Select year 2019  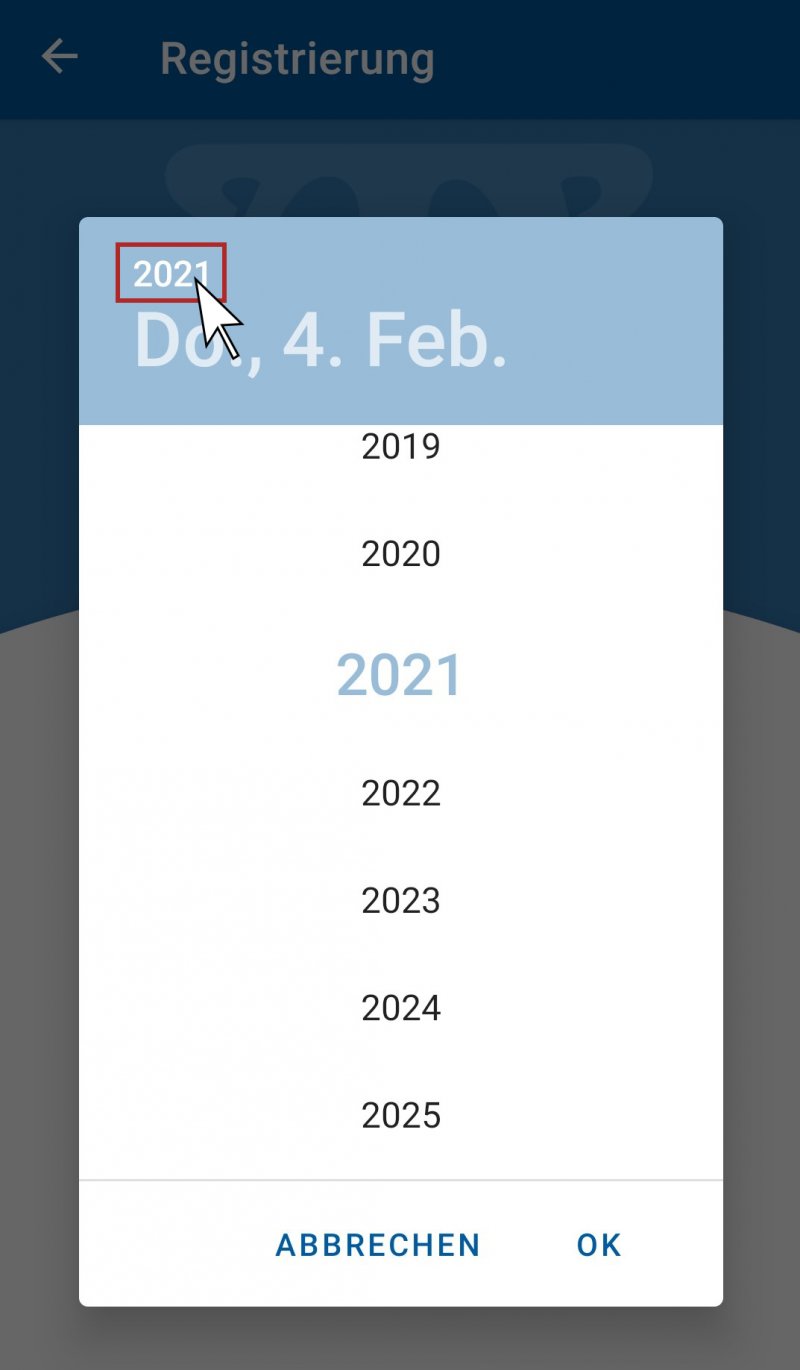pos(401,447)
